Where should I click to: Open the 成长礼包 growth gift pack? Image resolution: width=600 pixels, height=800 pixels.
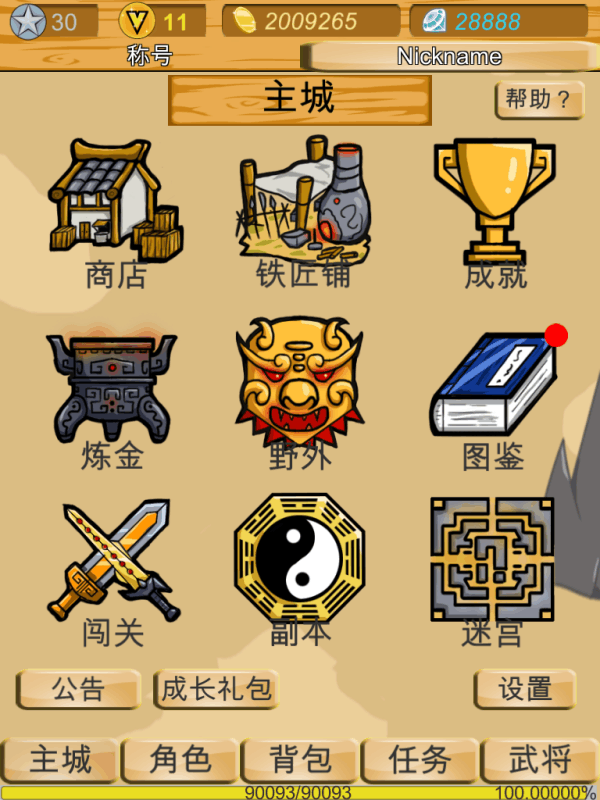pos(216,689)
